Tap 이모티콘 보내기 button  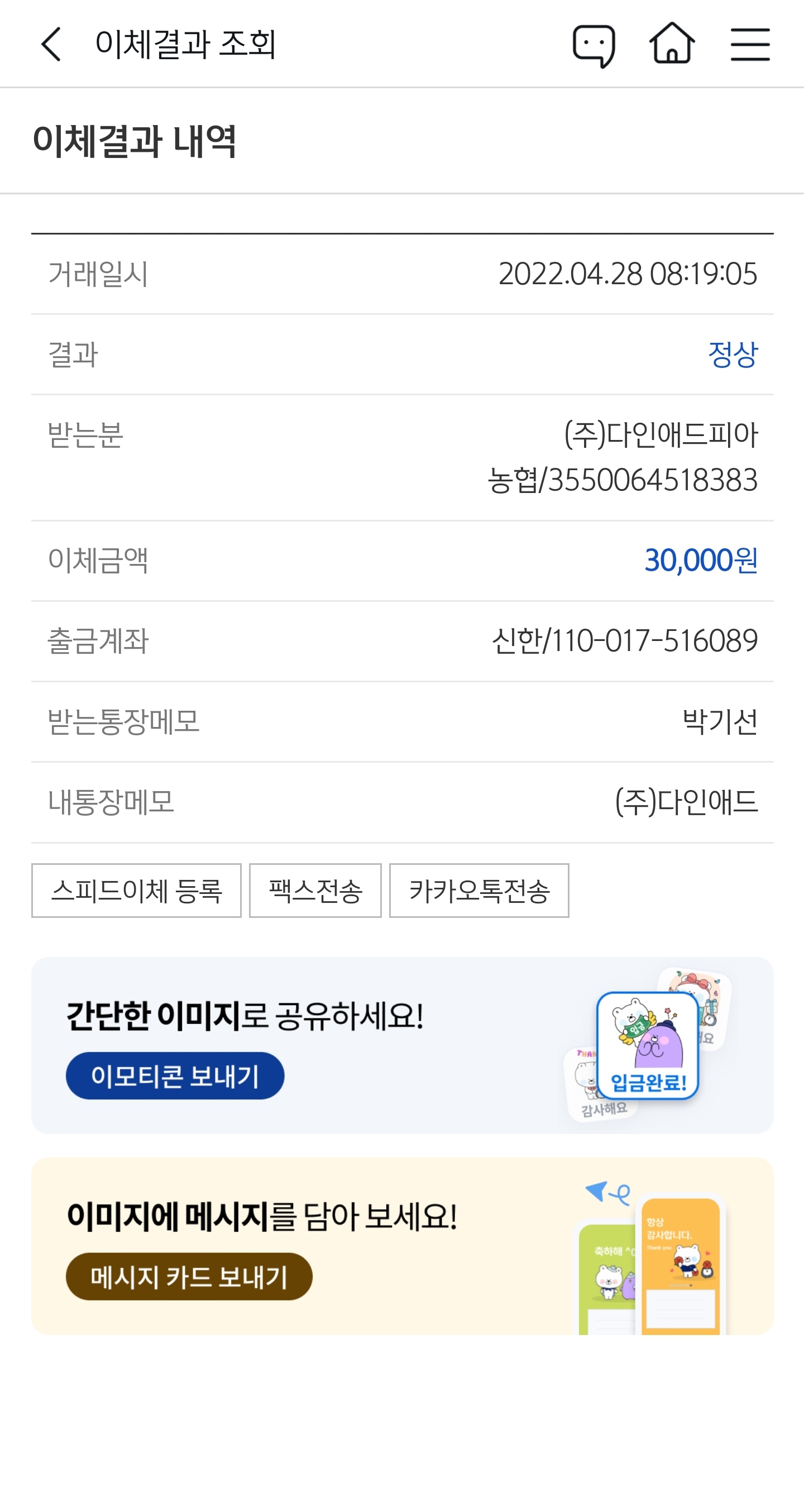click(175, 1075)
